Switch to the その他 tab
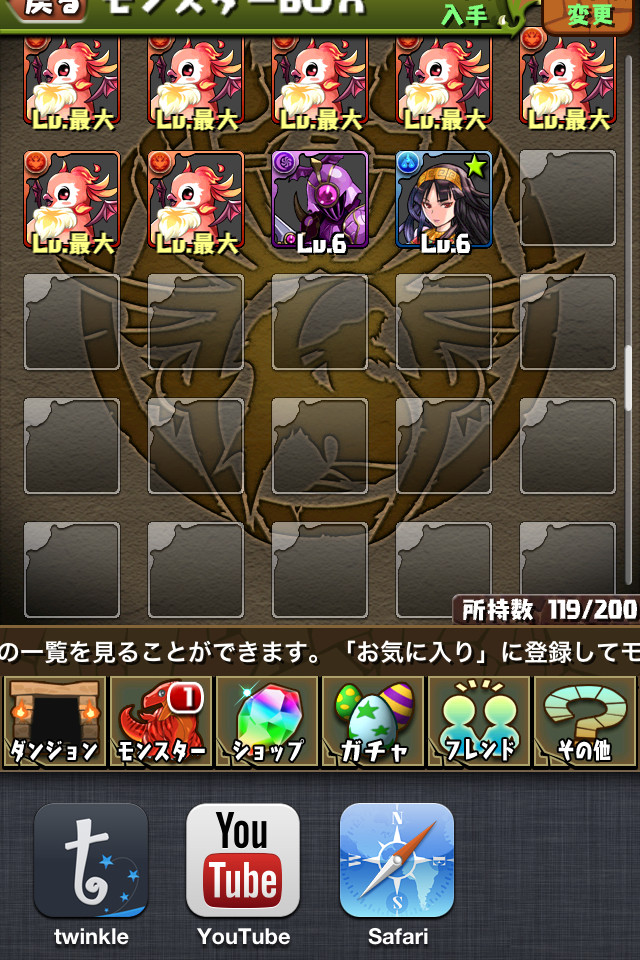 pos(586,720)
